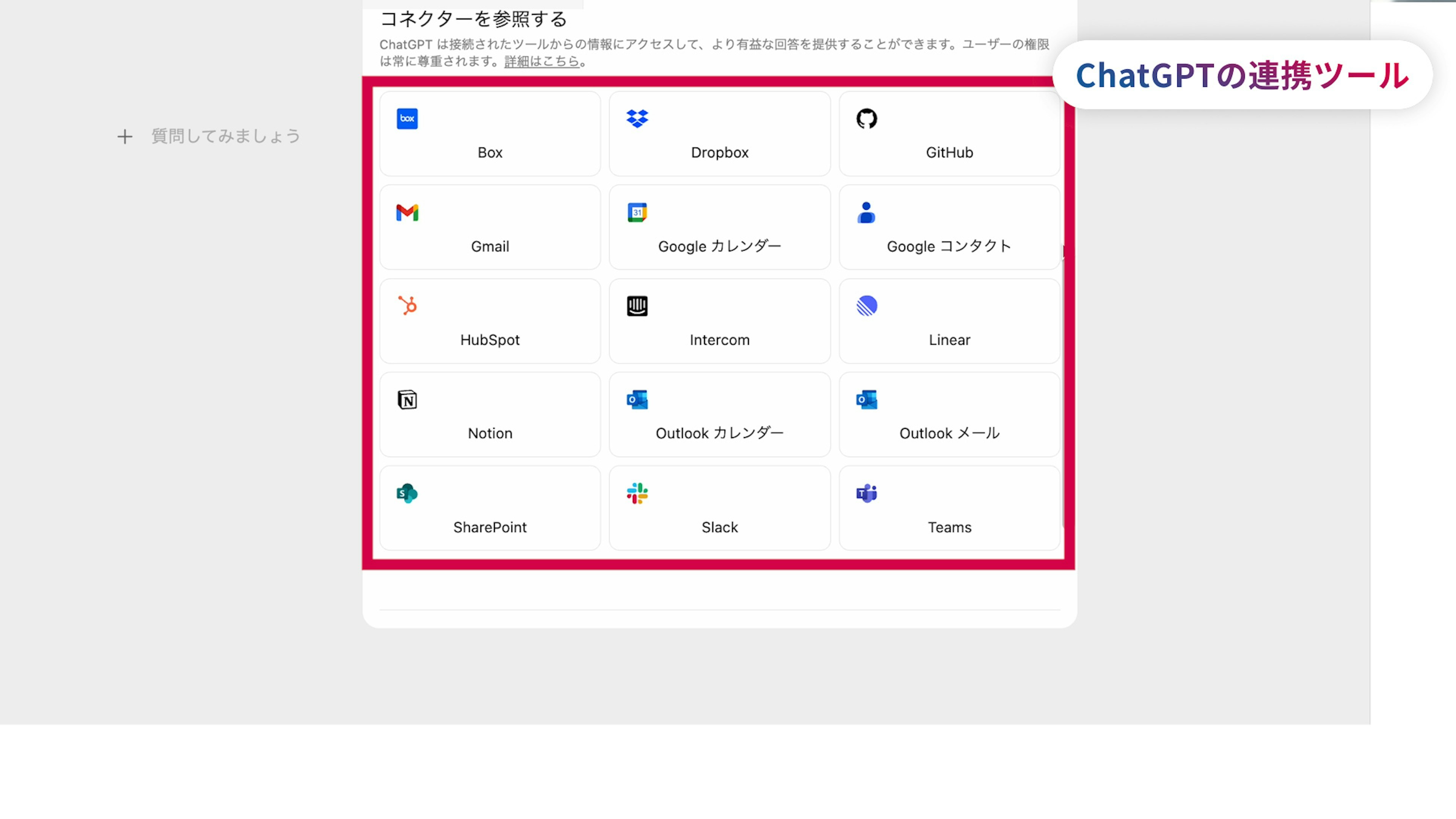Open Google カレンダー connector
Viewport: 1456px width, 819px height.
click(719, 227)
